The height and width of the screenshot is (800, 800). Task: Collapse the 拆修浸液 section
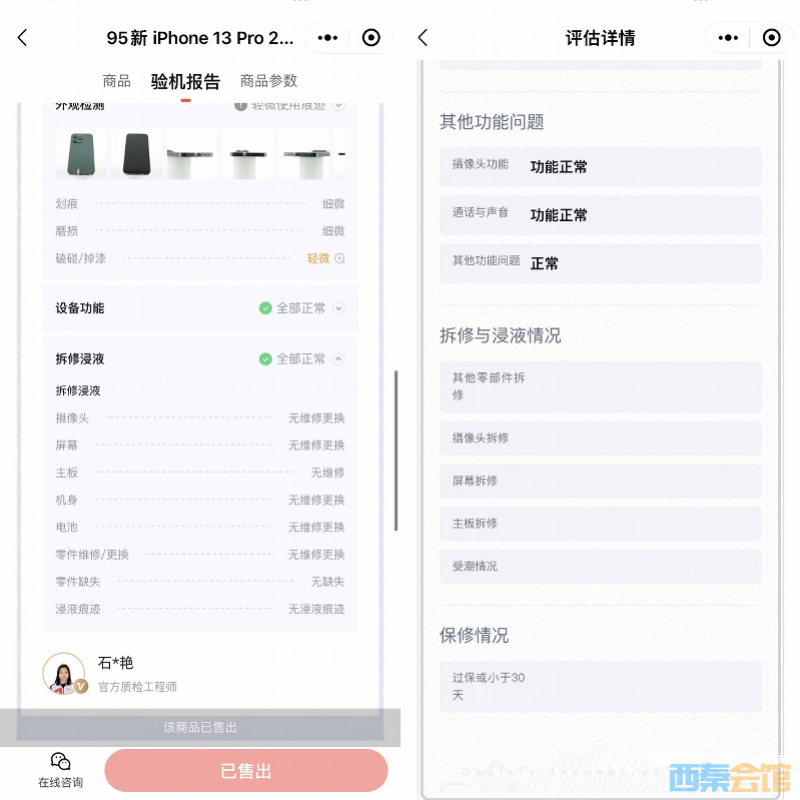click(339, 358)
